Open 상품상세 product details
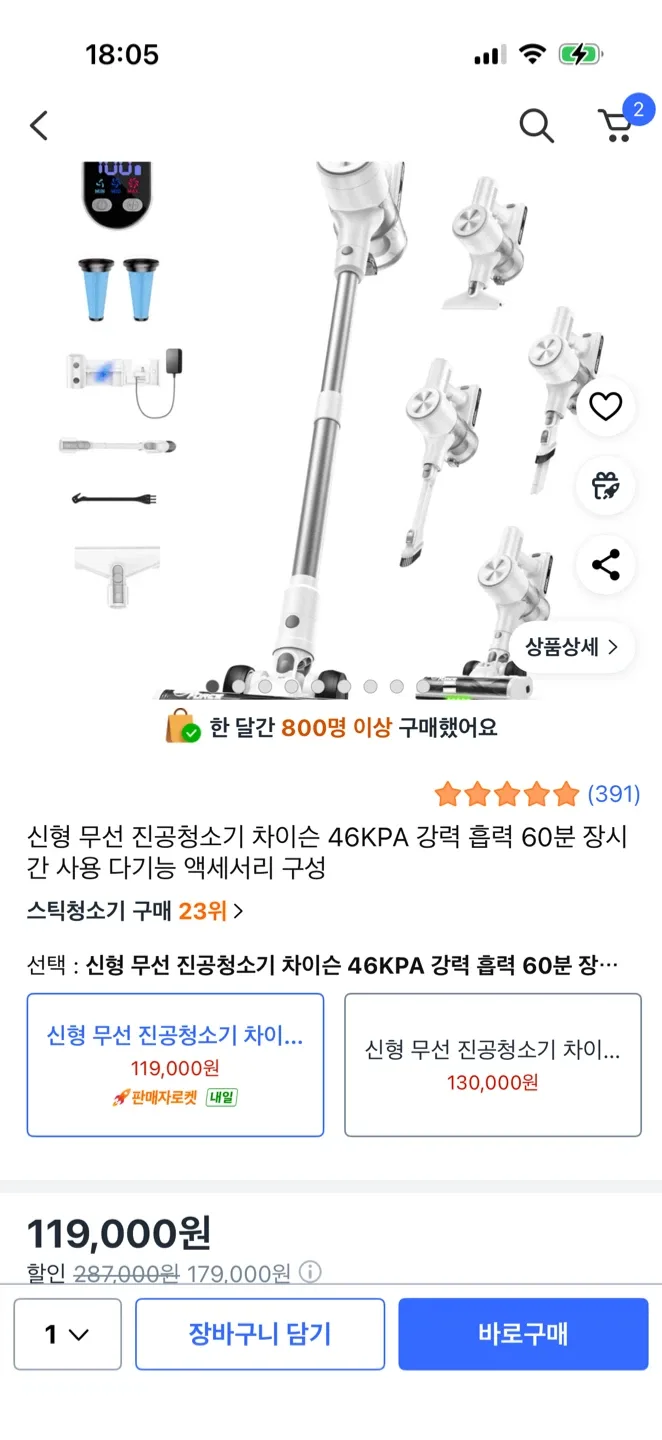Viewport: 662px width, 1440px height. [x=572, y=647]
